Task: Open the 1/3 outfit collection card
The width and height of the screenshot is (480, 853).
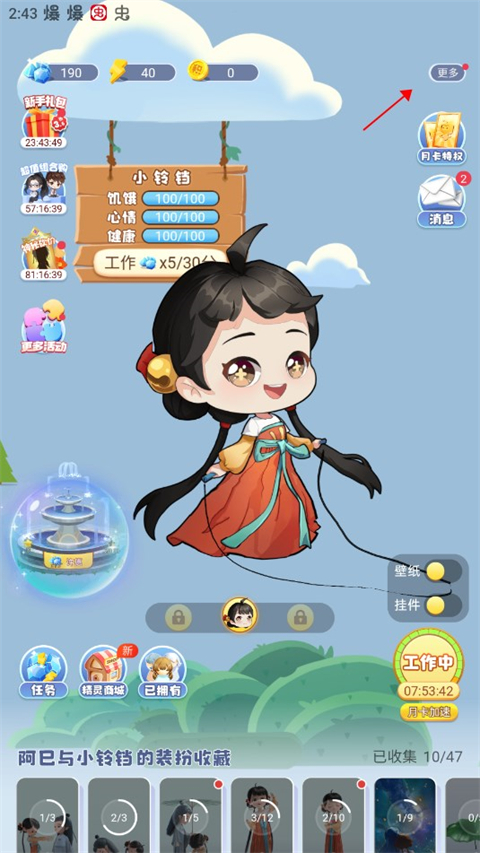Action: tap(47, 815)
